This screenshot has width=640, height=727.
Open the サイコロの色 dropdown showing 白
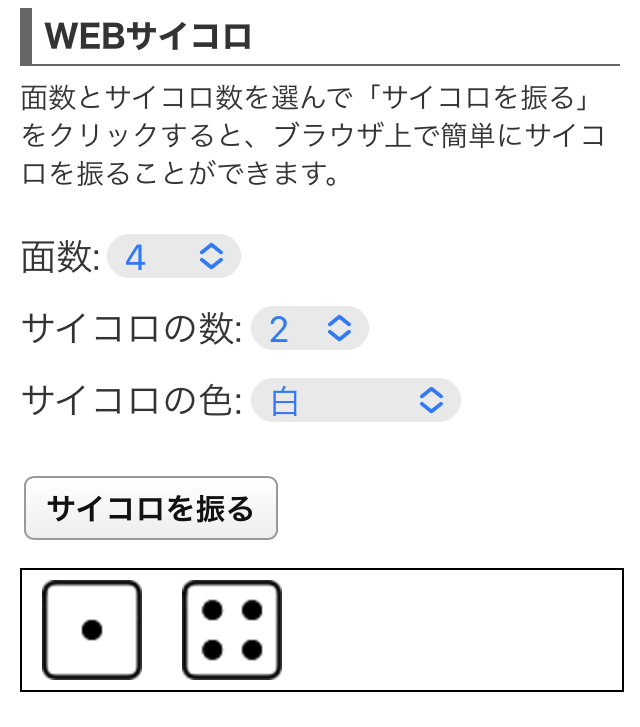tap(355, 401)
